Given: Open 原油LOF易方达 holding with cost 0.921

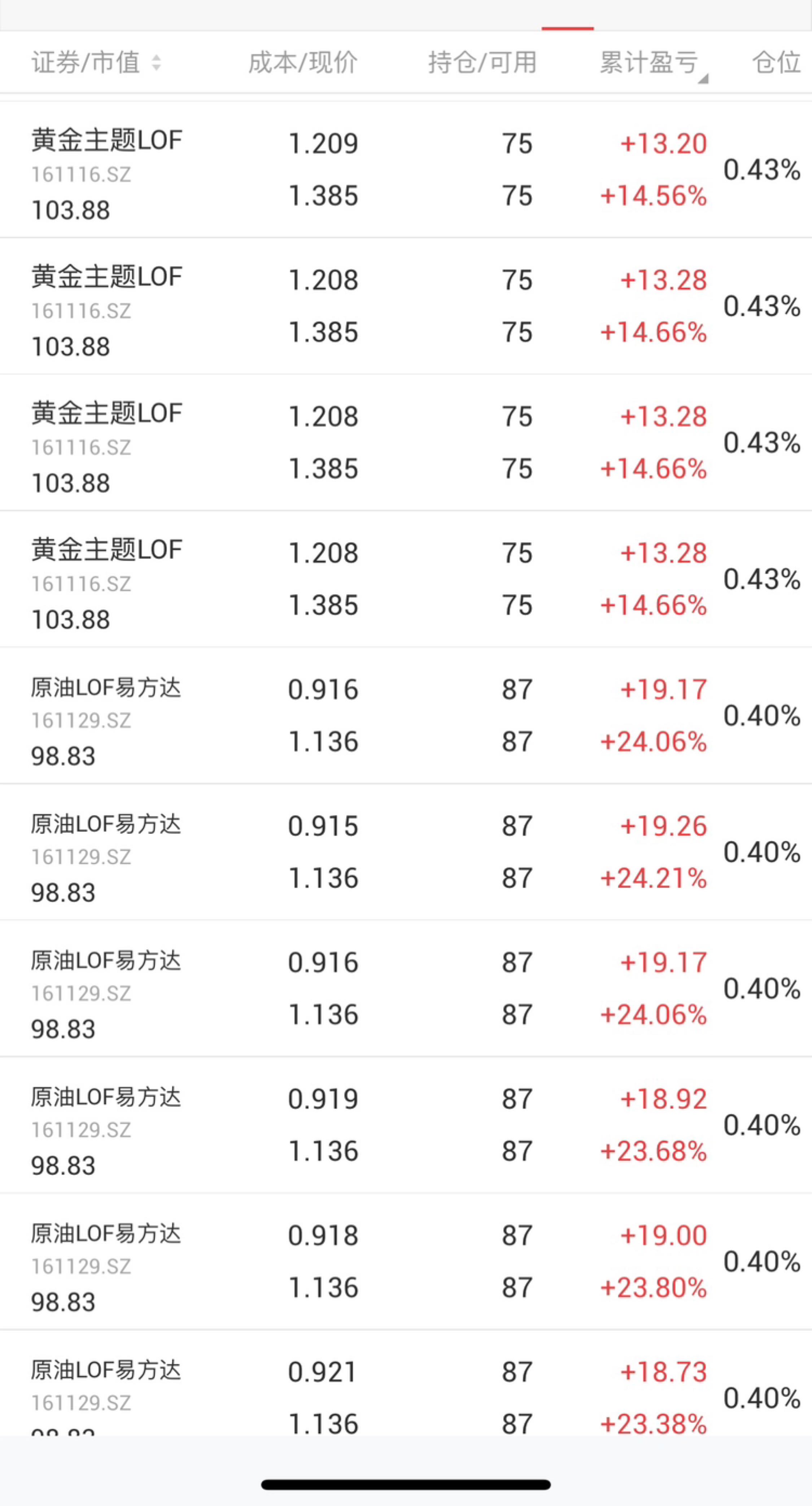Looking at the screenshot, I should pyautogui.click(x=406, y=1383).
